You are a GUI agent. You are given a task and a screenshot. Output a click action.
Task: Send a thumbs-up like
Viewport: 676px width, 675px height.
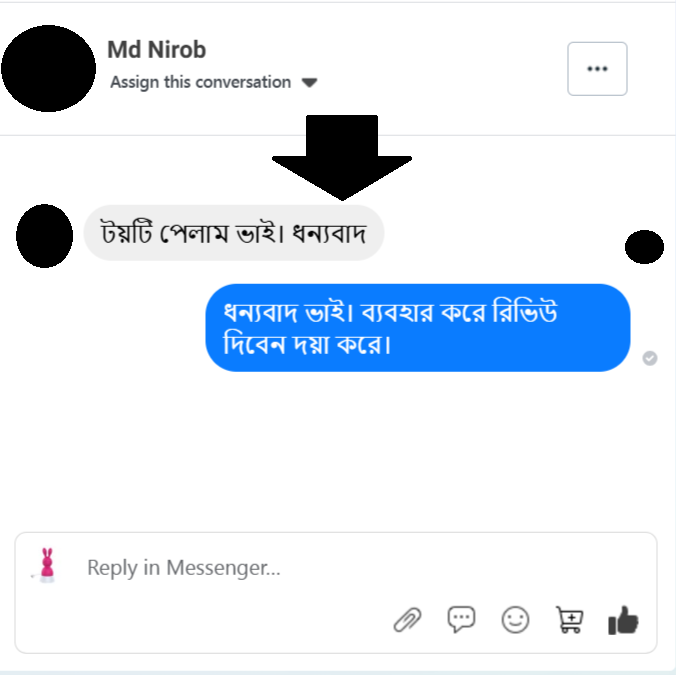[x=623, y=620]
